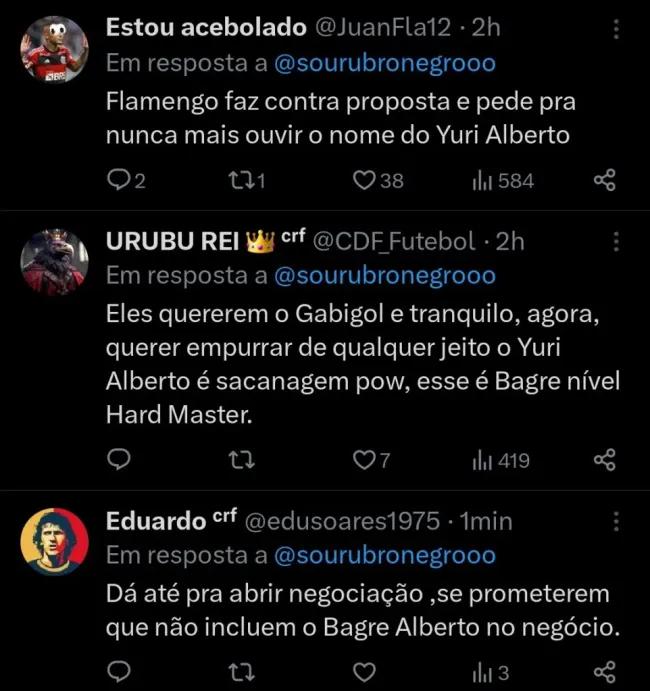
Task: Open more options on URUBU REI's tweet
Action: (617, 242)
